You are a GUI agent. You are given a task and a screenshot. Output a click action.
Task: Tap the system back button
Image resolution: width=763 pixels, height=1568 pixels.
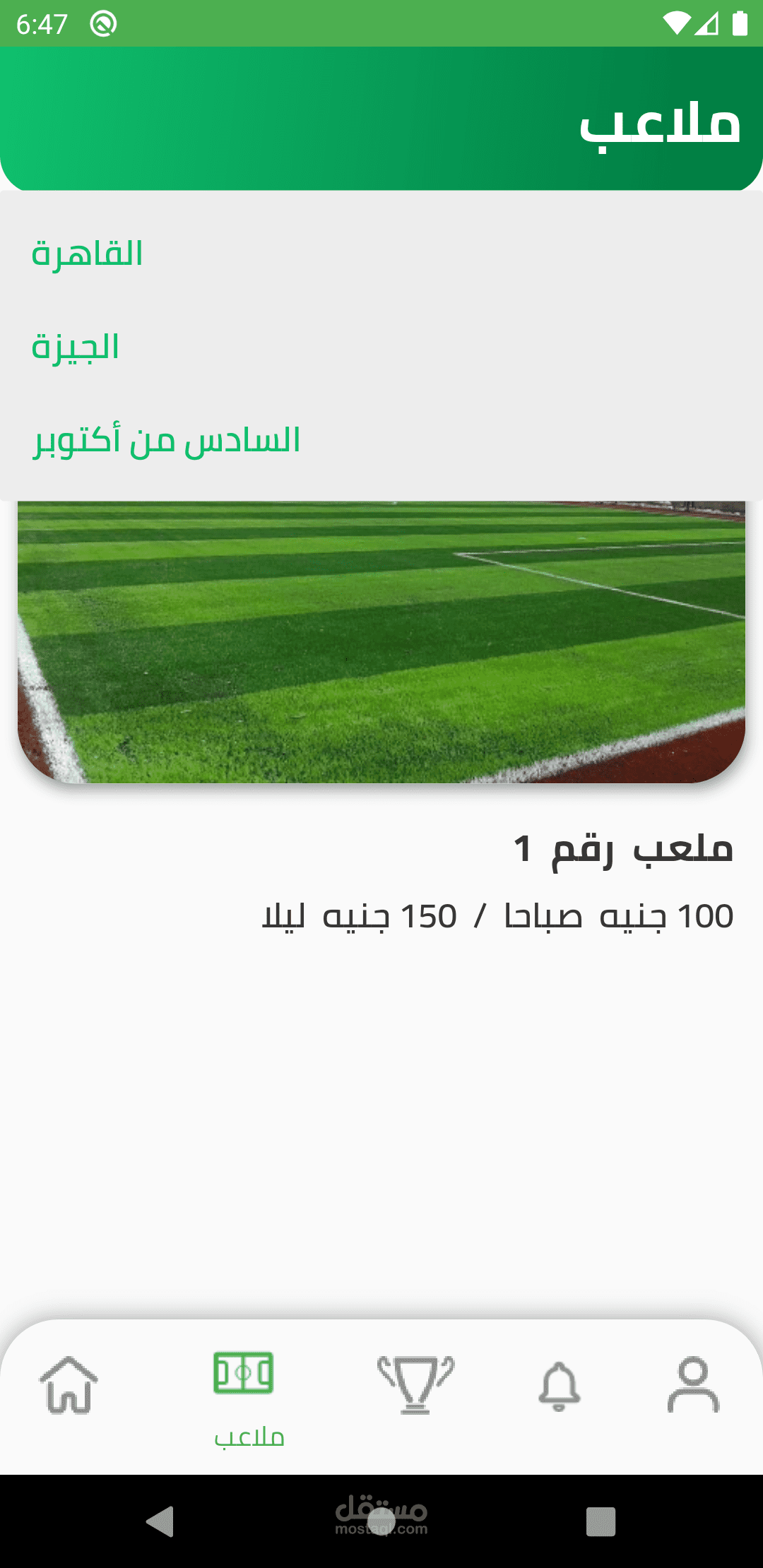(x=160, y=1521)
